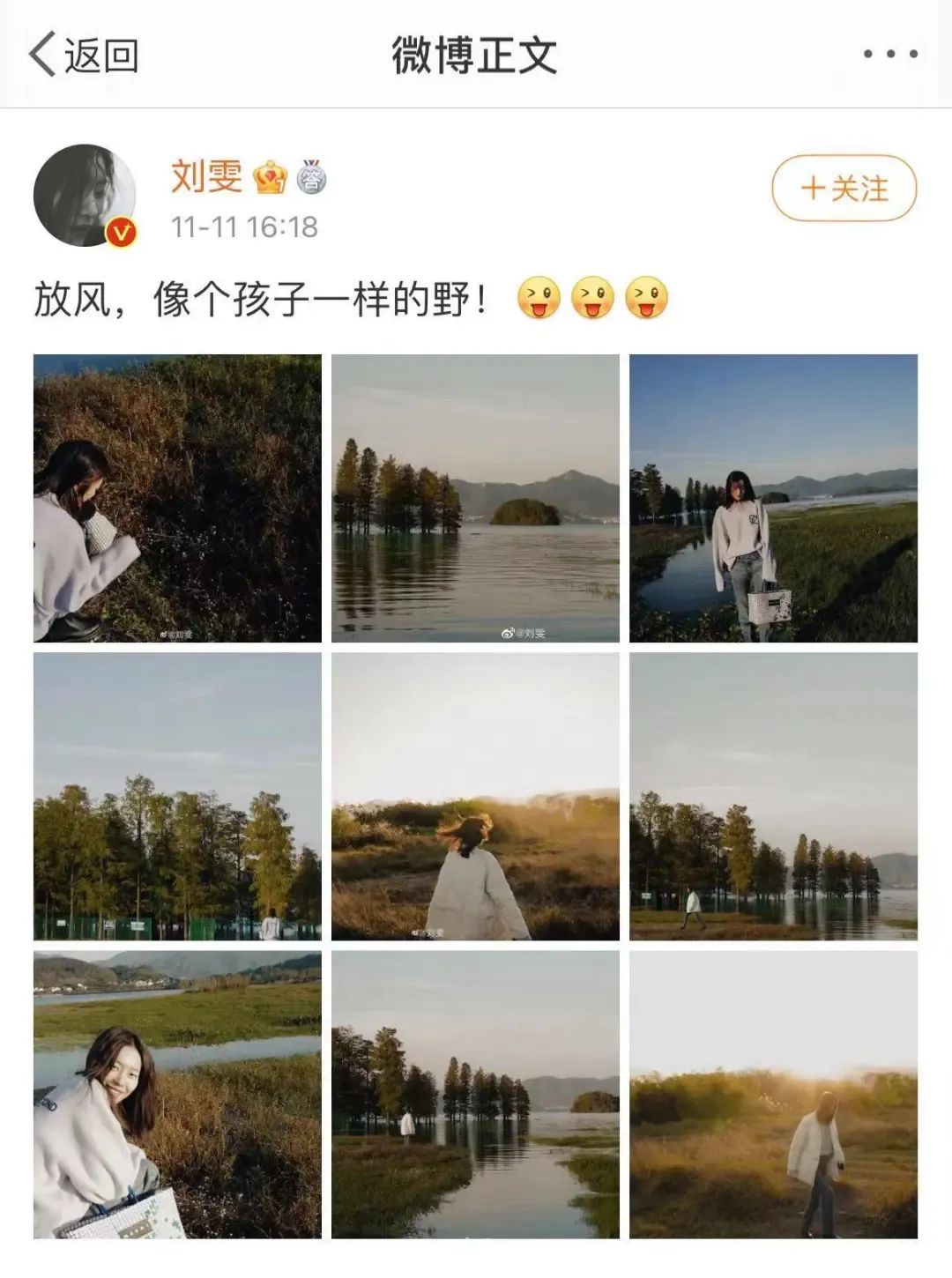The height and width of the screenshot is (1278, 952).
Task: Open the three-dot overflow menu
Action: tap(890, 55)
